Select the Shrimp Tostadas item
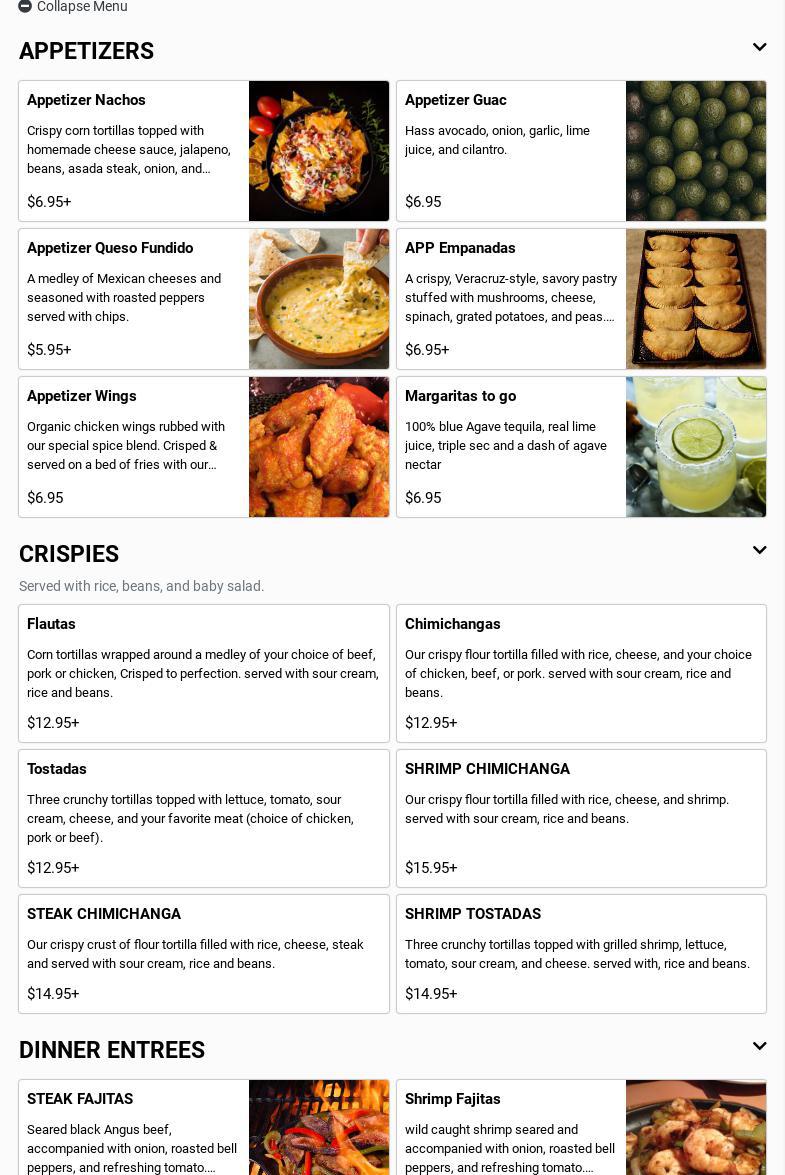 (x=581, y=953)
